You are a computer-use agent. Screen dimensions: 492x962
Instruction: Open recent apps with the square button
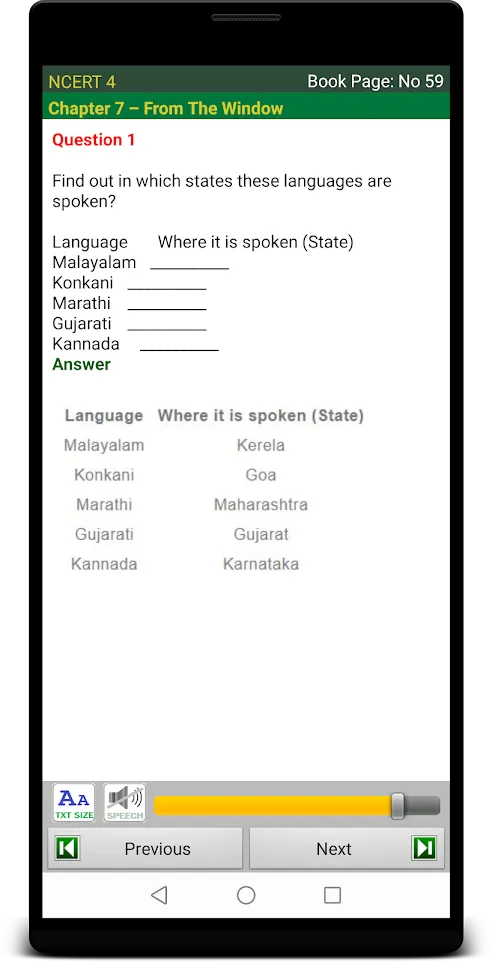click(332, 896)
